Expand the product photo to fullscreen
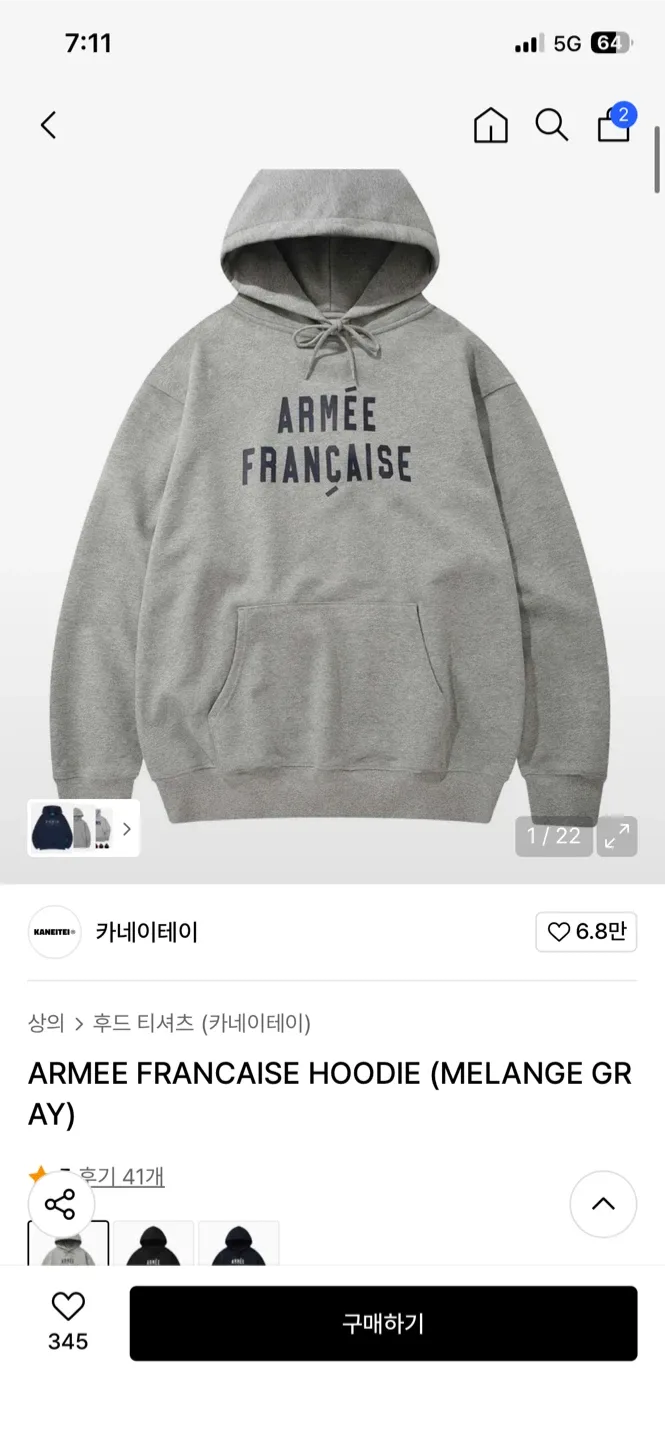665x1440 pixels. pyautogui.click(x=617, y=836)
